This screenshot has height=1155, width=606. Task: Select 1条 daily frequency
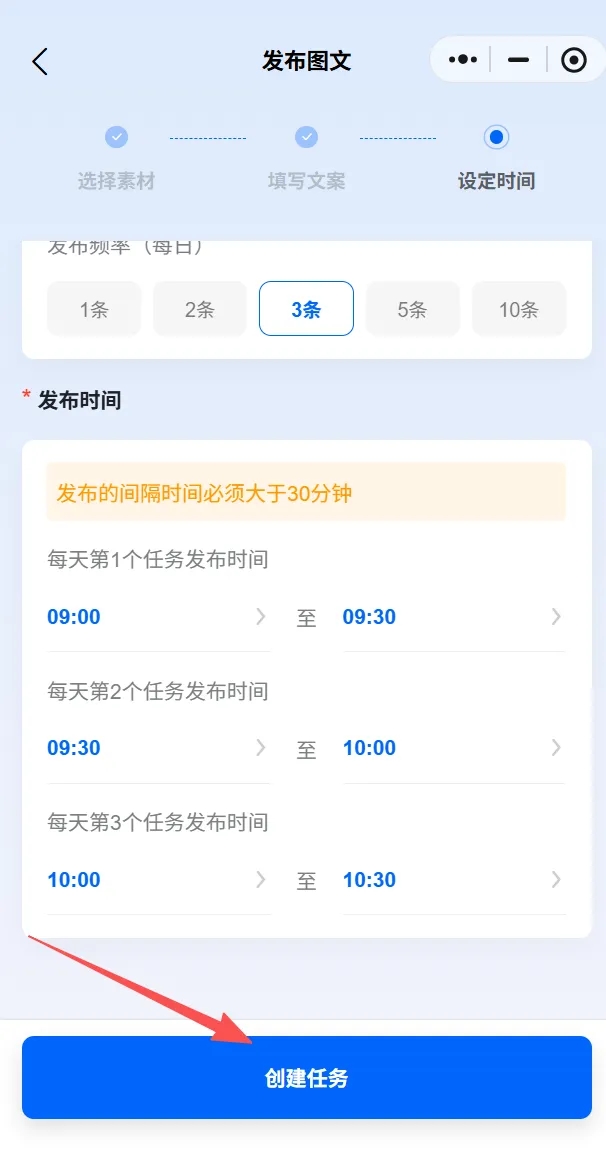(94, 309)
